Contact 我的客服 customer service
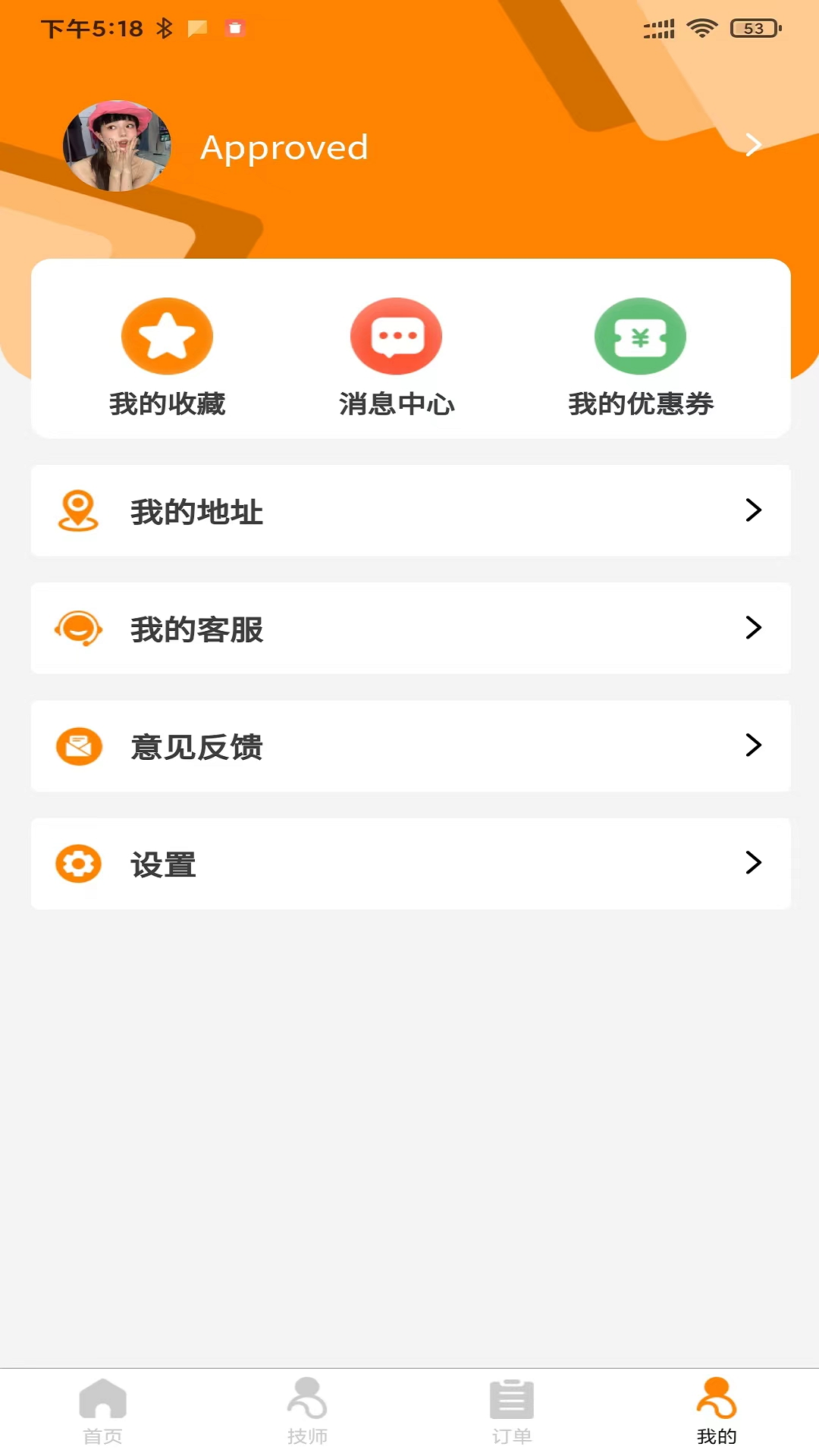This screenshot has height=1456, width=819. point(410,629)
